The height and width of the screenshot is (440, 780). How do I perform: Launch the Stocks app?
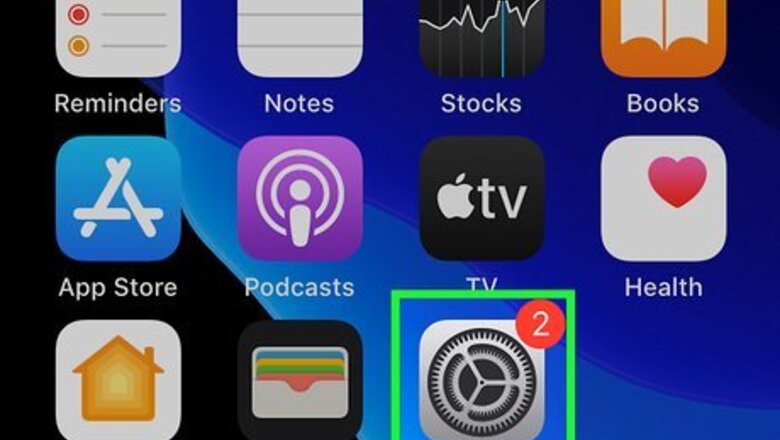[x=481, y=38]
